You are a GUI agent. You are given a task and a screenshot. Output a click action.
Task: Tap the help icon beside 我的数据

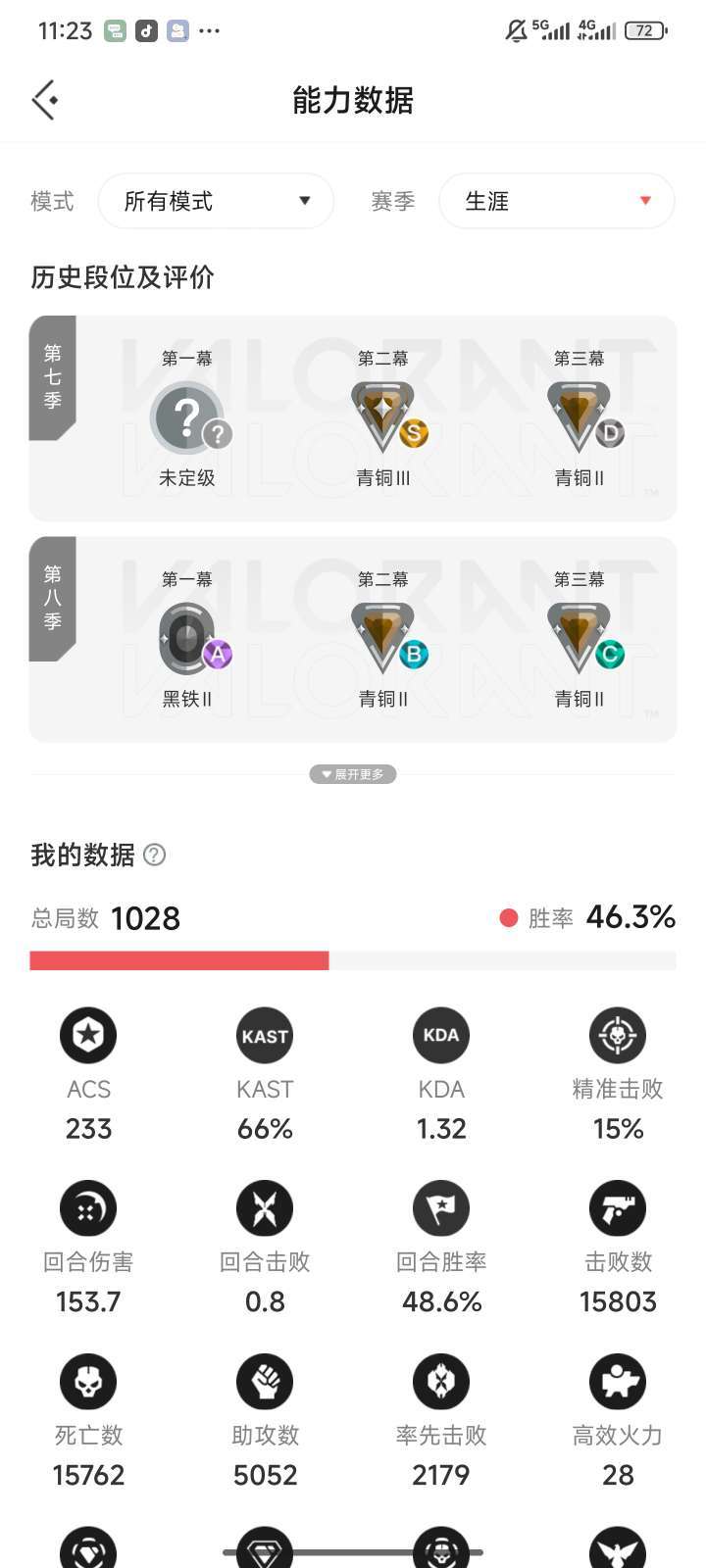click(x=154, y=855)
